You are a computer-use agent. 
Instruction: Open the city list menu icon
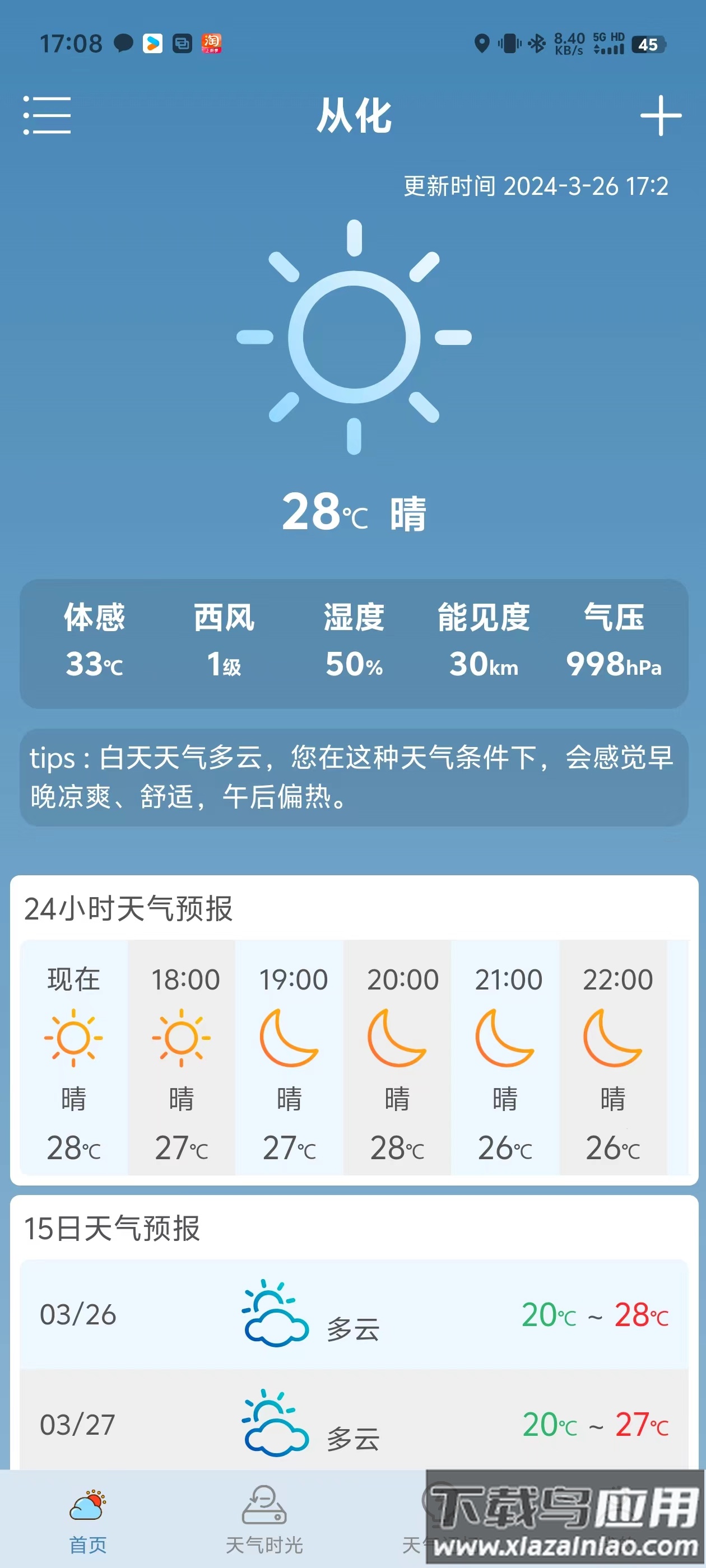(47, 114)
